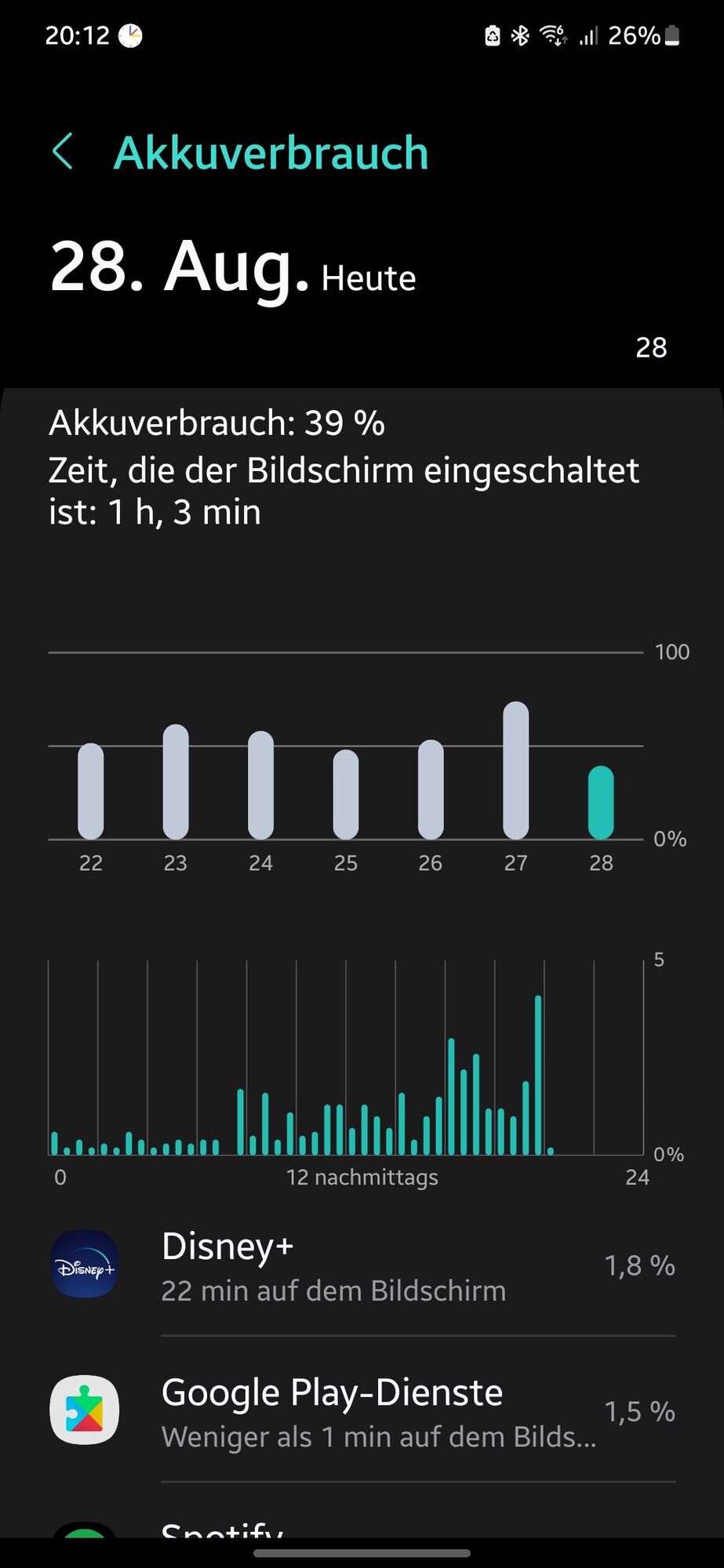Viewport: 724px width, 1568px height.
Task: Select the bar for day 25
Action: point(346,794)
